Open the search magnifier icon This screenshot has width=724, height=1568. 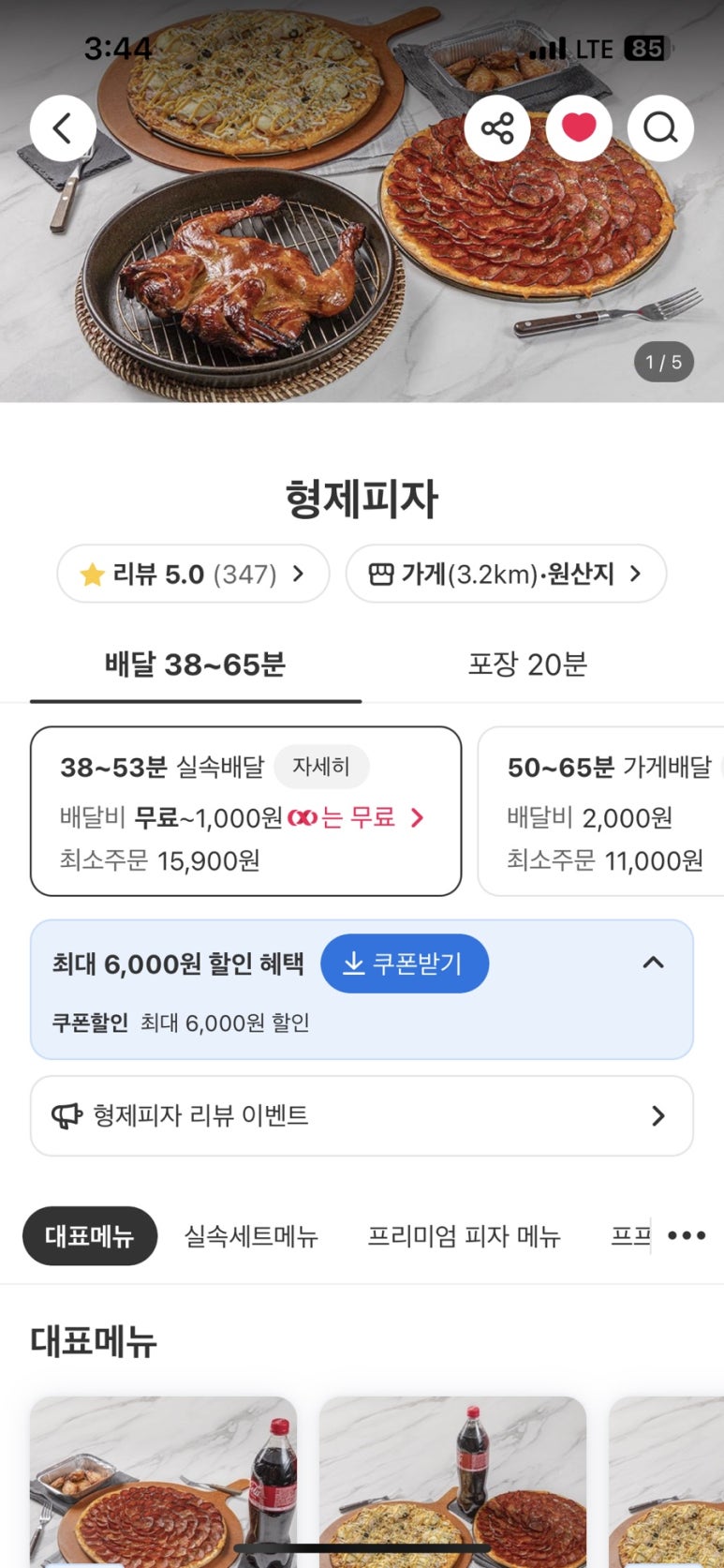click(x=660, y=128)
